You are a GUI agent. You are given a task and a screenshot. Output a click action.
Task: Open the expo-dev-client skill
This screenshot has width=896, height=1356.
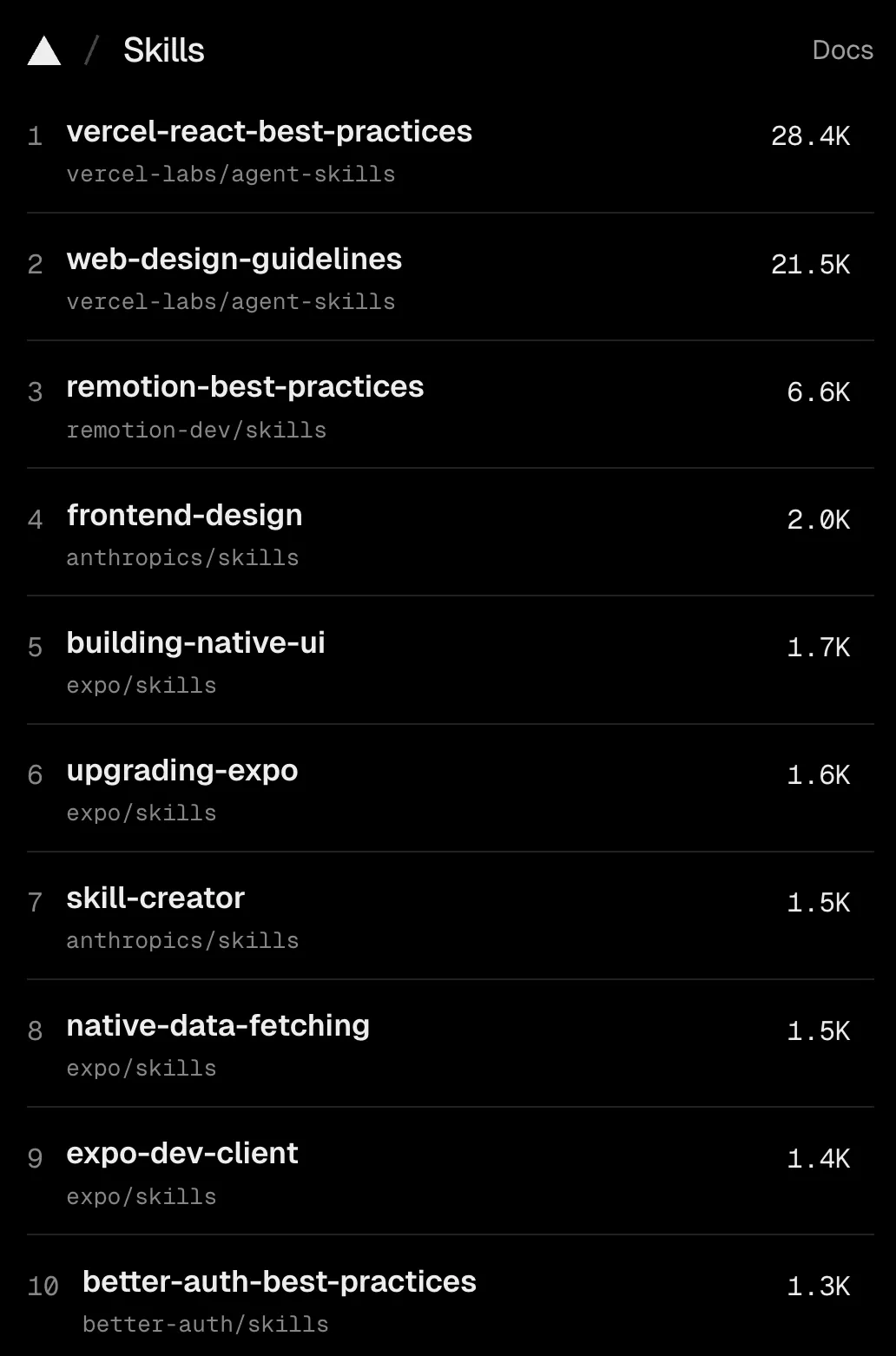click(x=182, y=1154)
